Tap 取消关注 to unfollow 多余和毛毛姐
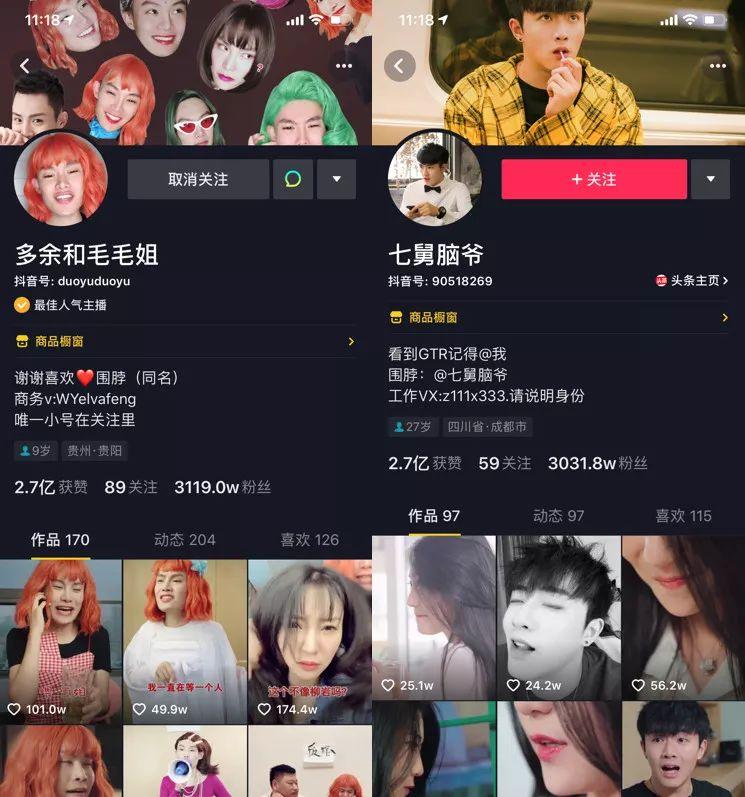Viewport: 745px width, 797px height. [198, 180]
